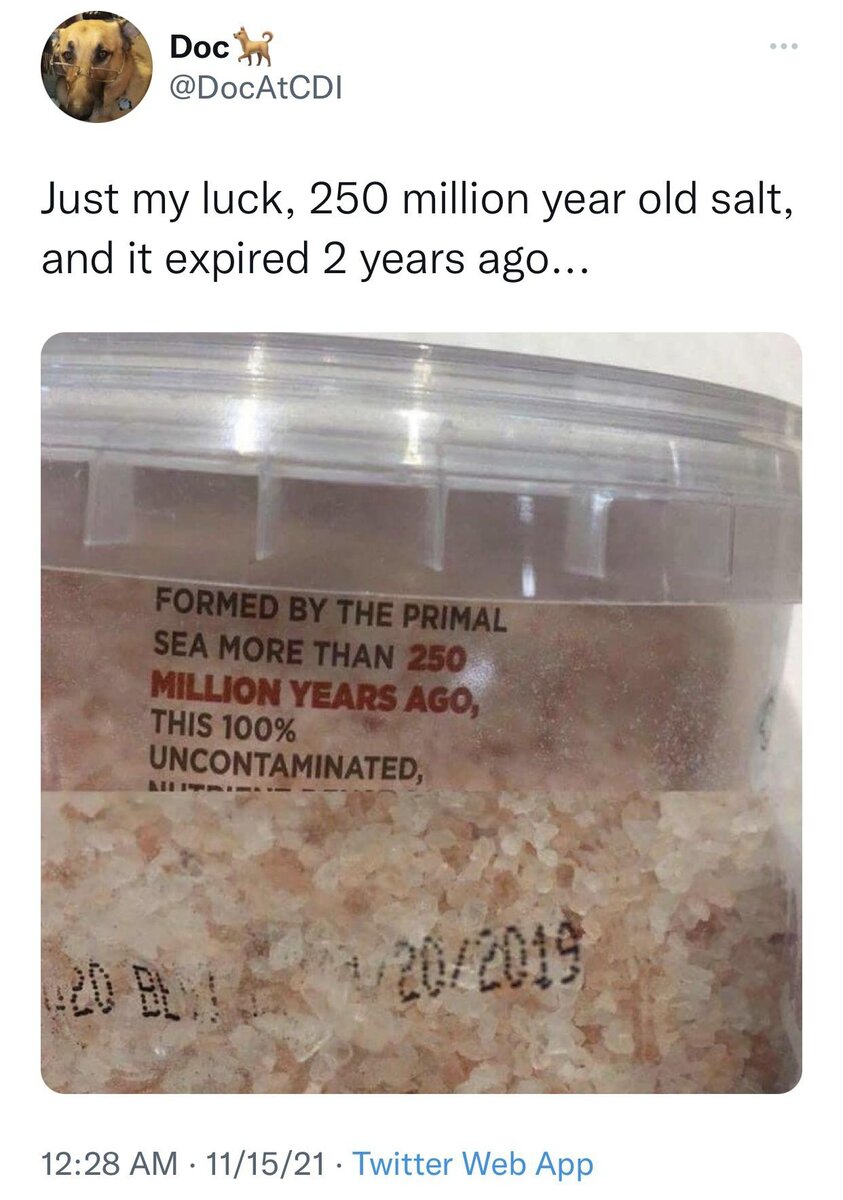Screen dimensions: 843x1200
Task: View Doc's profile picture
Action: coord(96,69)
